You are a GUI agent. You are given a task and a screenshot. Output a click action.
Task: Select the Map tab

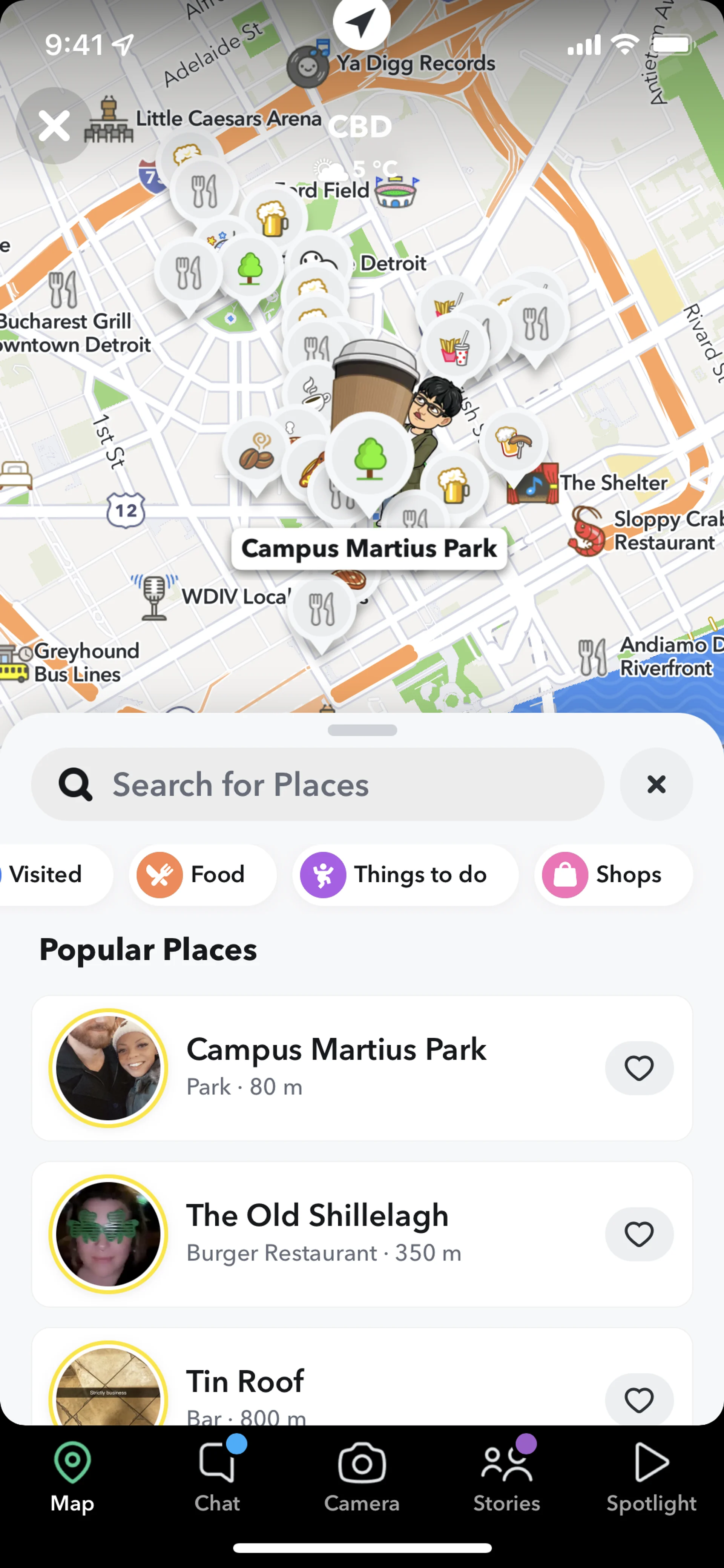coord(72,1476)
